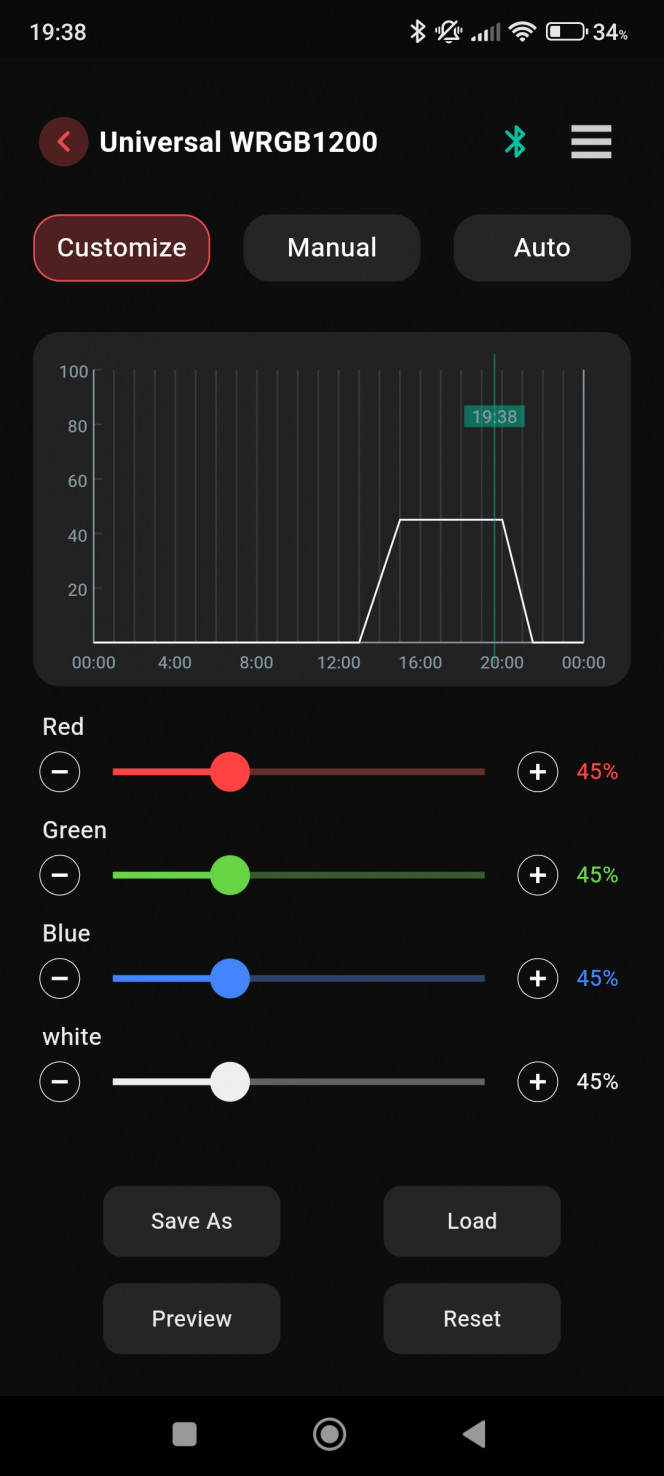The height and width of the screenshot is (1476, 664).
Task: Increase Green with the plus button
Action: coord(538,875)
